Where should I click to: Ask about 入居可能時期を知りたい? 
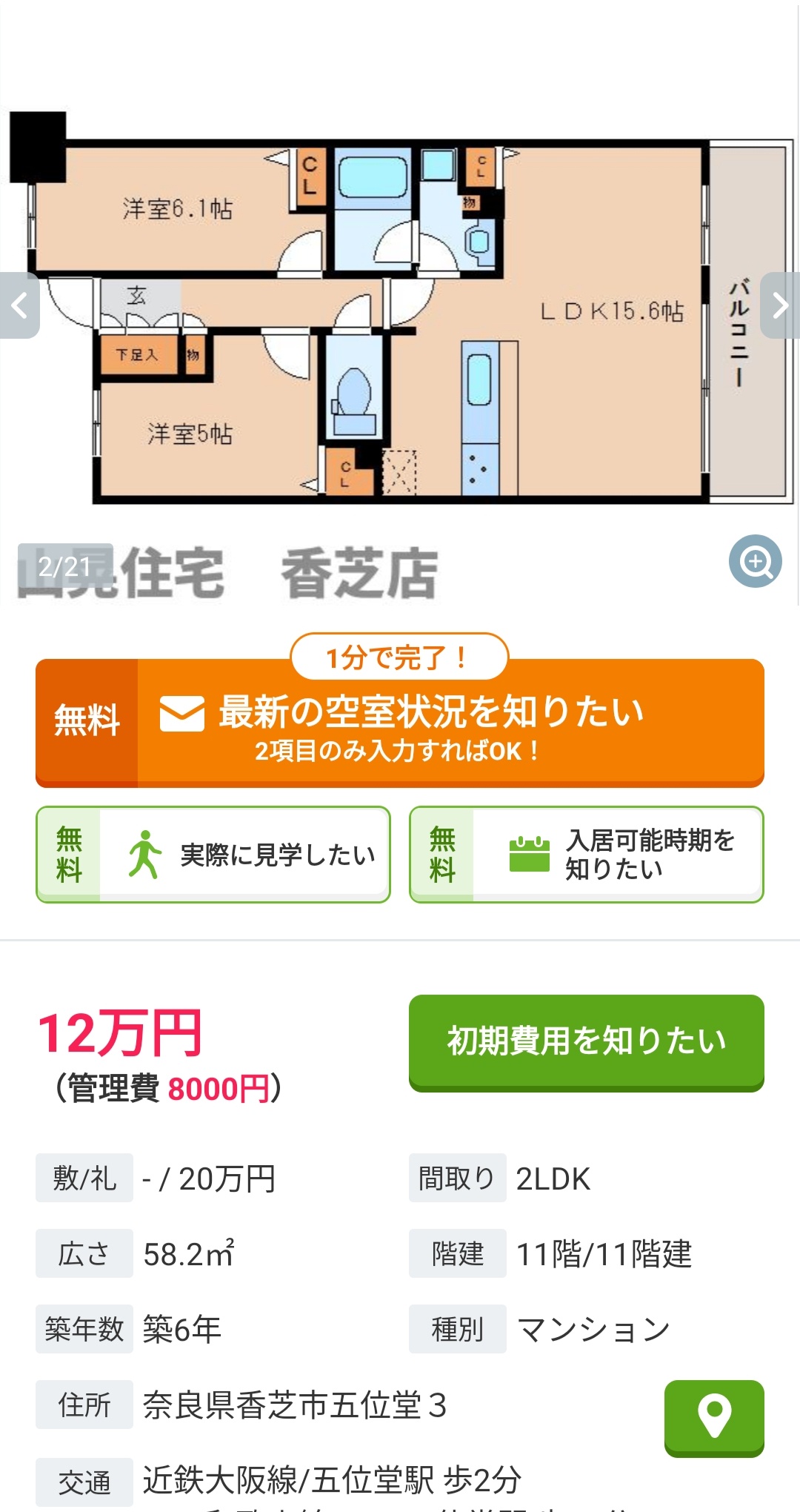pos(586,855)
